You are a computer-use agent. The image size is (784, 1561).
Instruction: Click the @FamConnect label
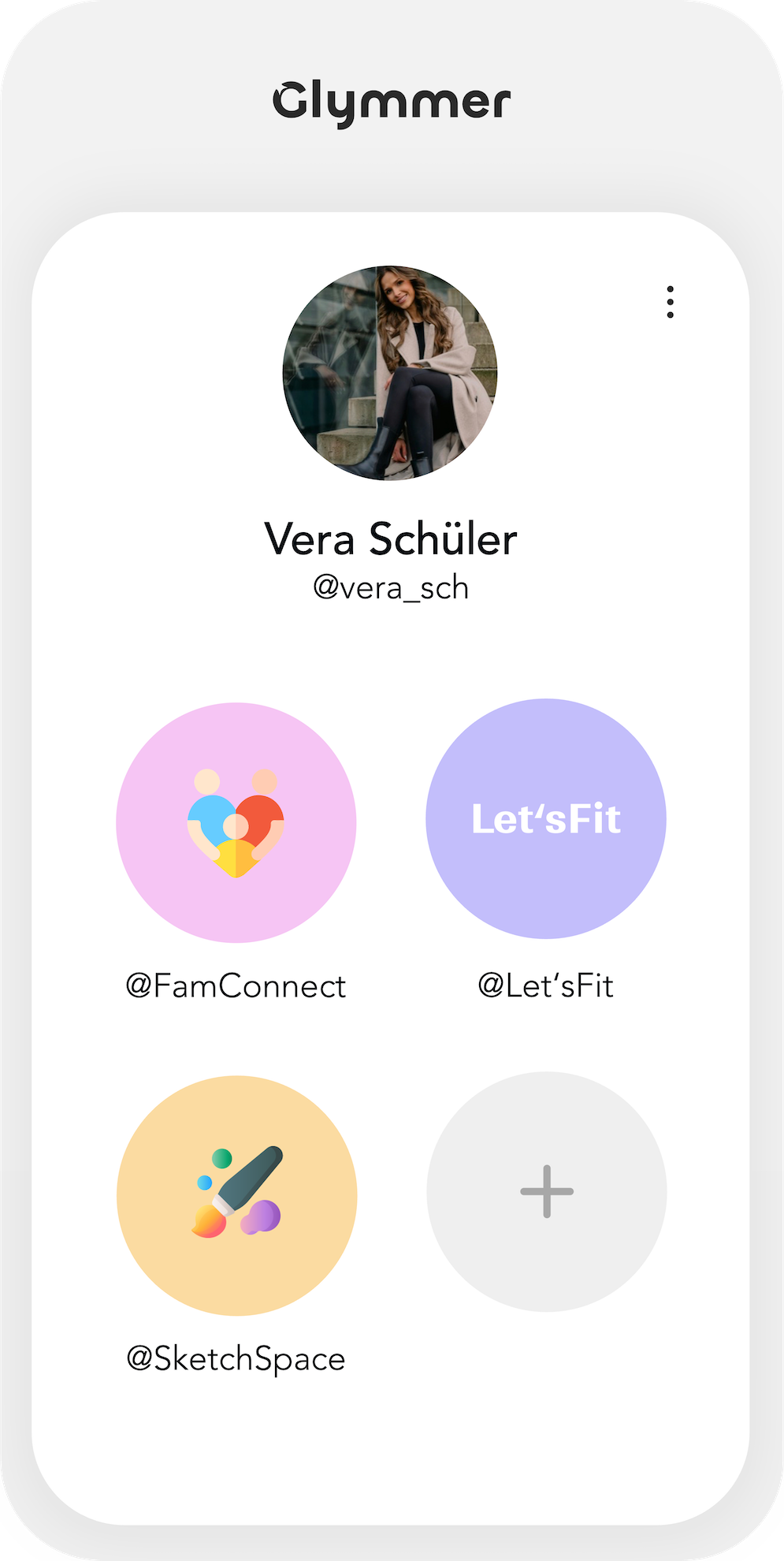(236, 985)
